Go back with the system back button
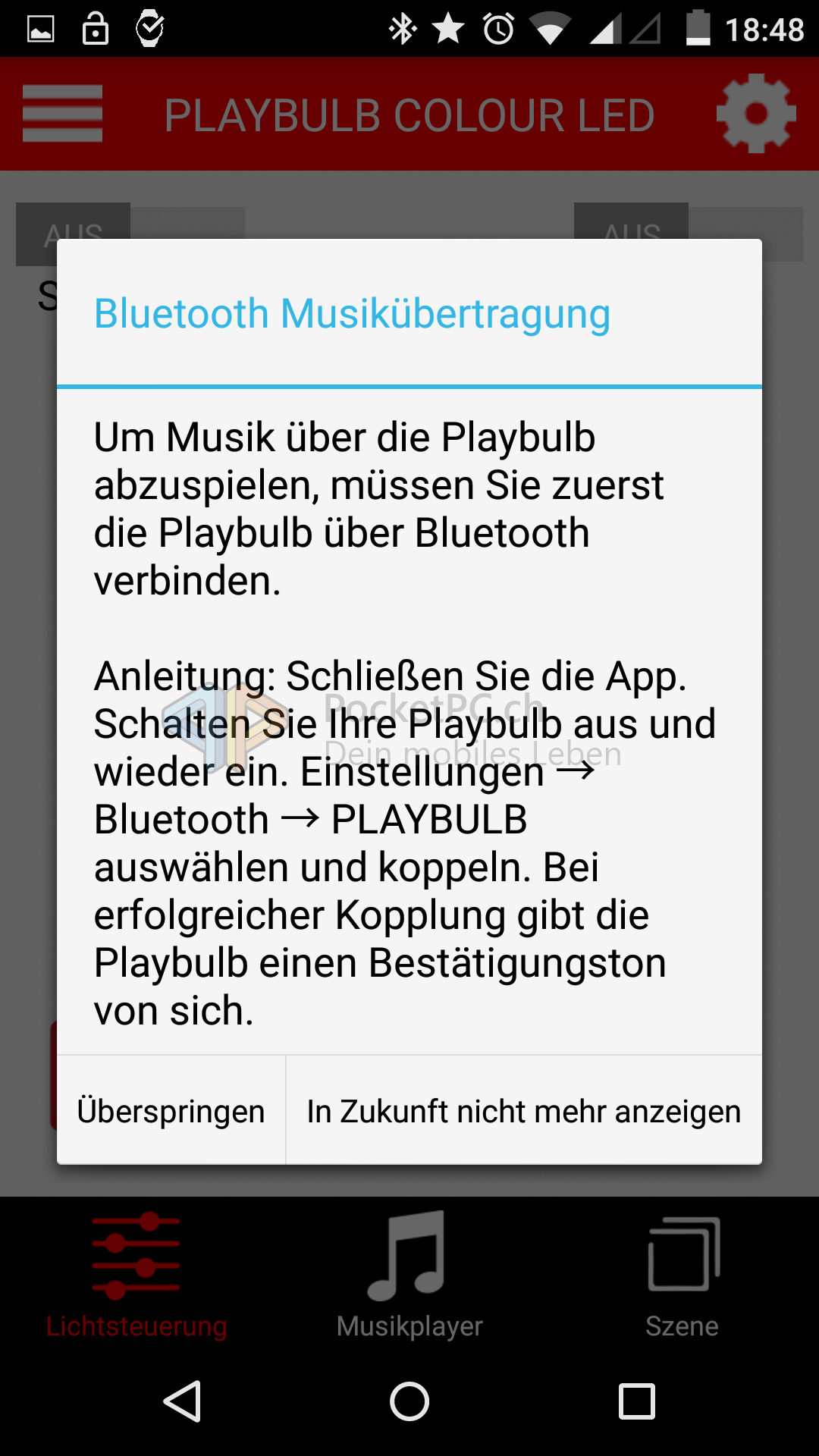Image resolution: width=819 pixels, height=1456 pixels. click(x=182, y=1401)
